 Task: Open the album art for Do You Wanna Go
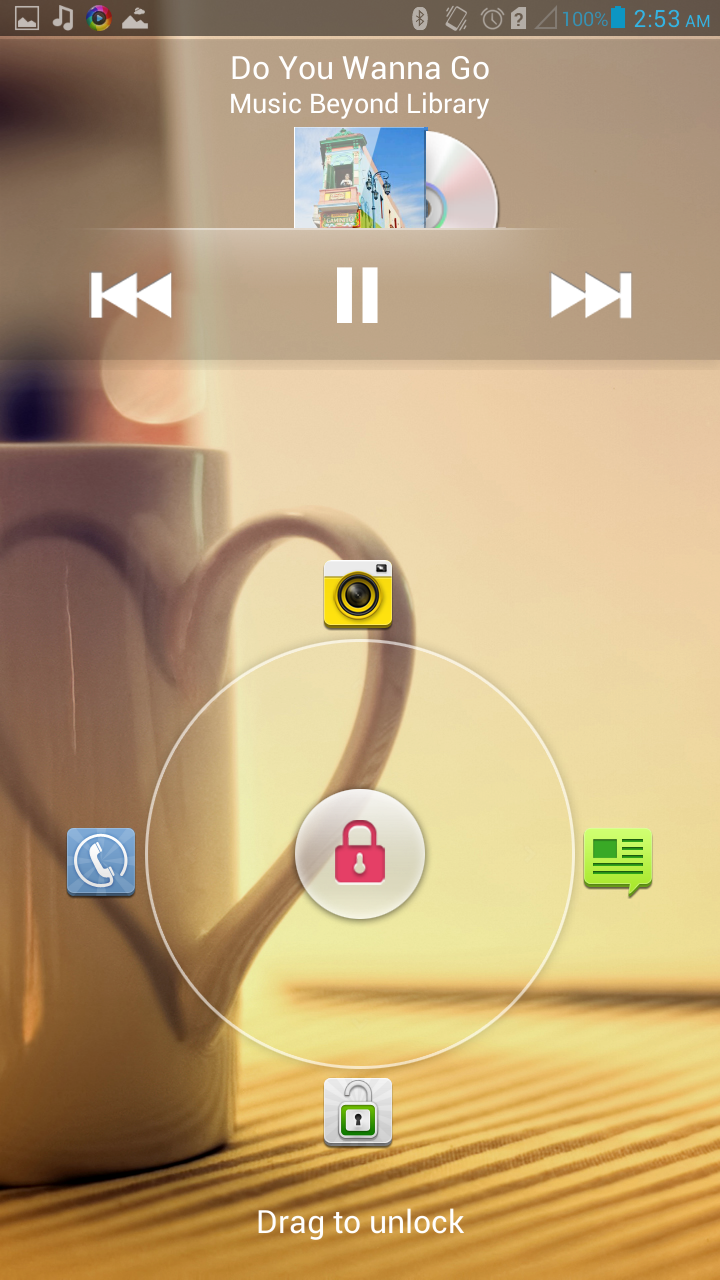coord(360,178)
